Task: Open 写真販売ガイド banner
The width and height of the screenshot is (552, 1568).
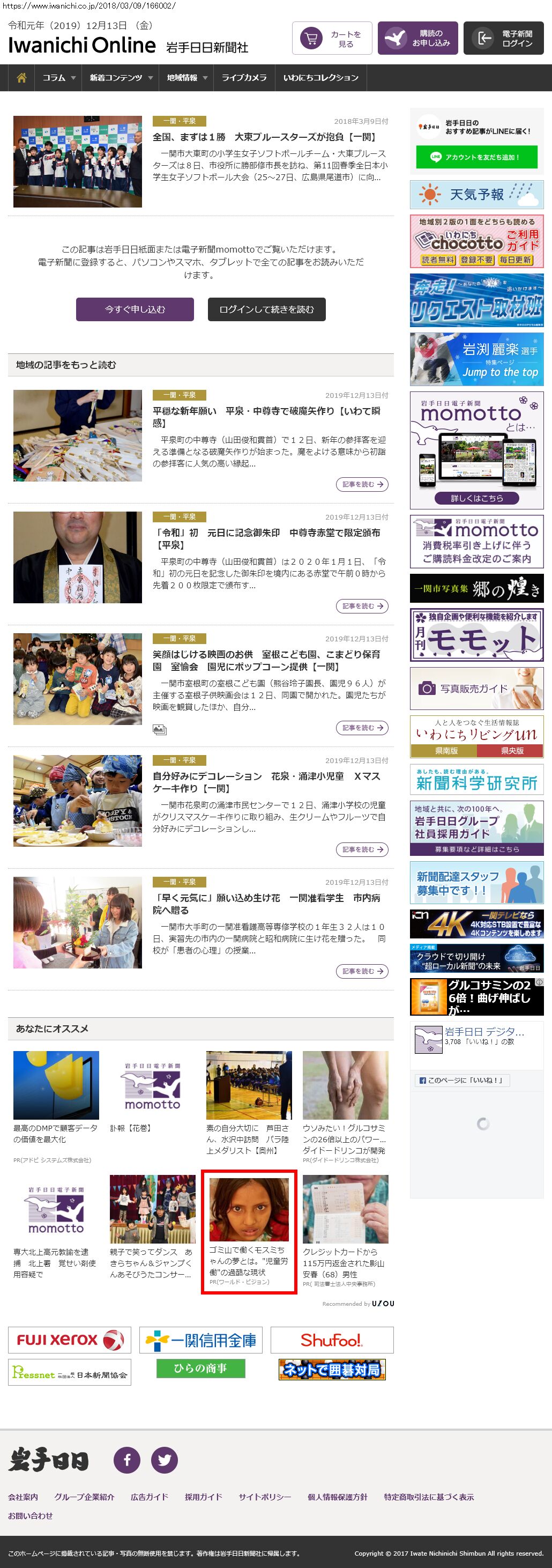Action: click(476, 689)
